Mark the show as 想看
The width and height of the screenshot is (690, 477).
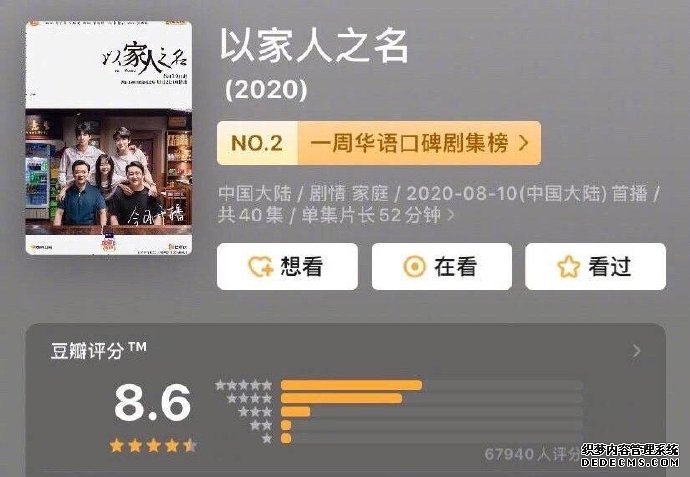click(286, 266)
